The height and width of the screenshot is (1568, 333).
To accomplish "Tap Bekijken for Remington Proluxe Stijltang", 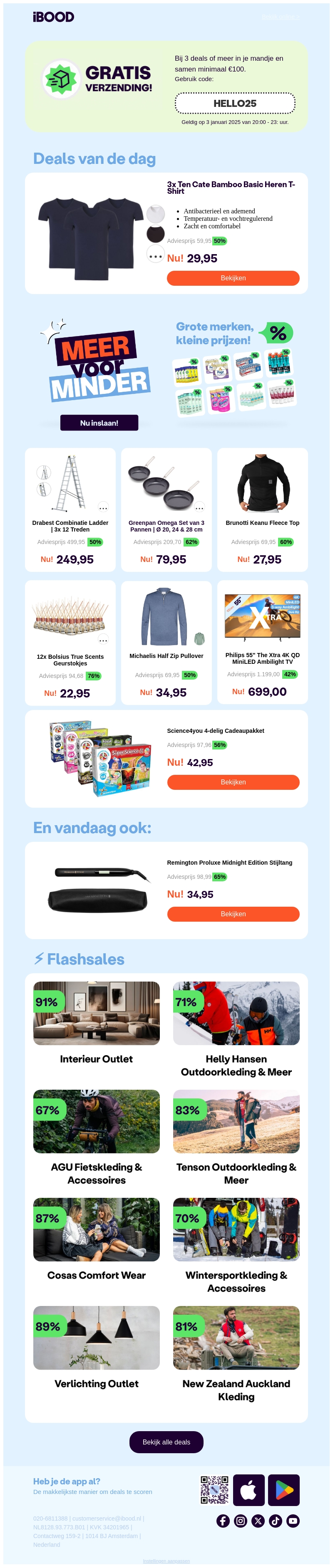I will coord(233,914).
